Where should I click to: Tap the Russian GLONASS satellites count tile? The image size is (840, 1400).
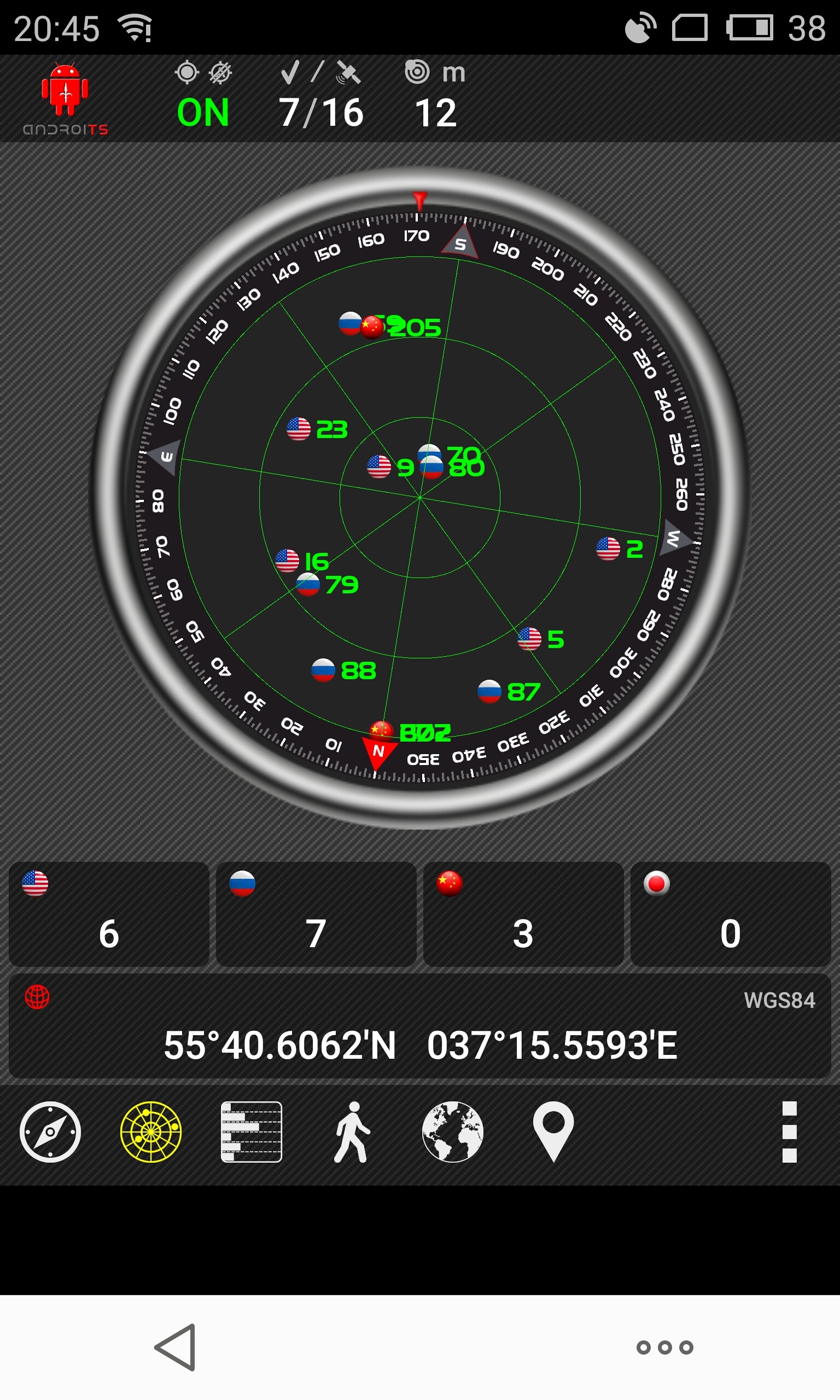coord(317,914)
